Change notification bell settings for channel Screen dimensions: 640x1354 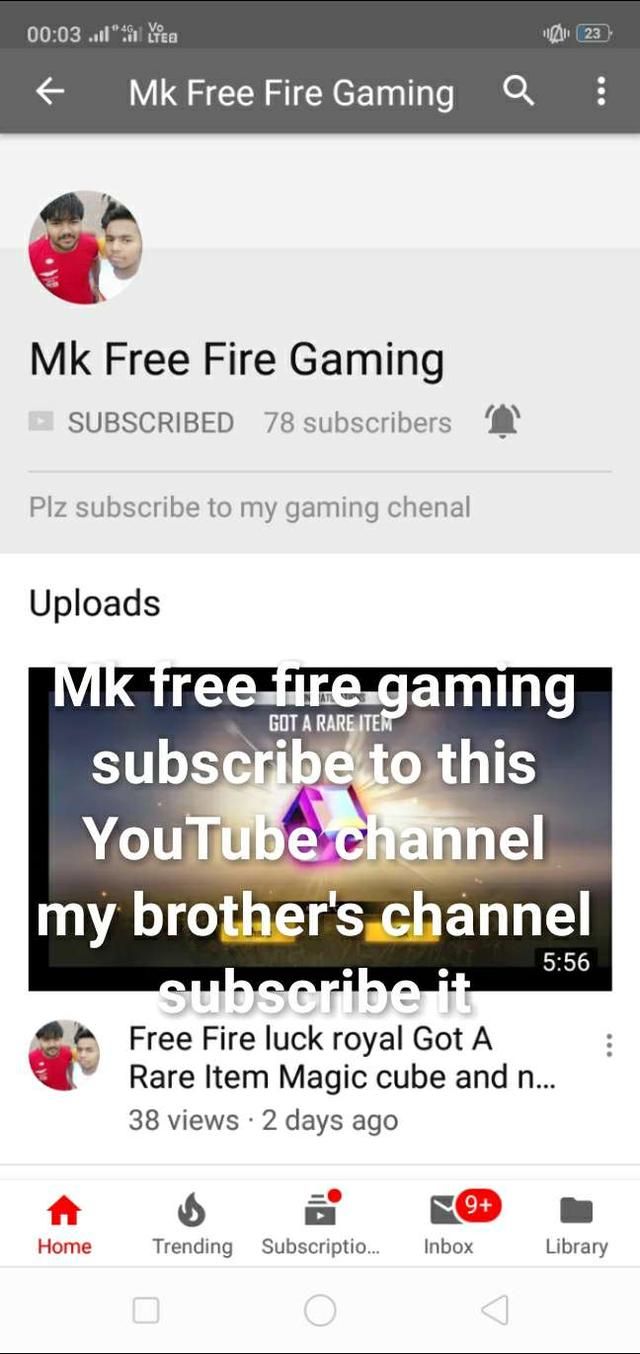coord(502,422)
